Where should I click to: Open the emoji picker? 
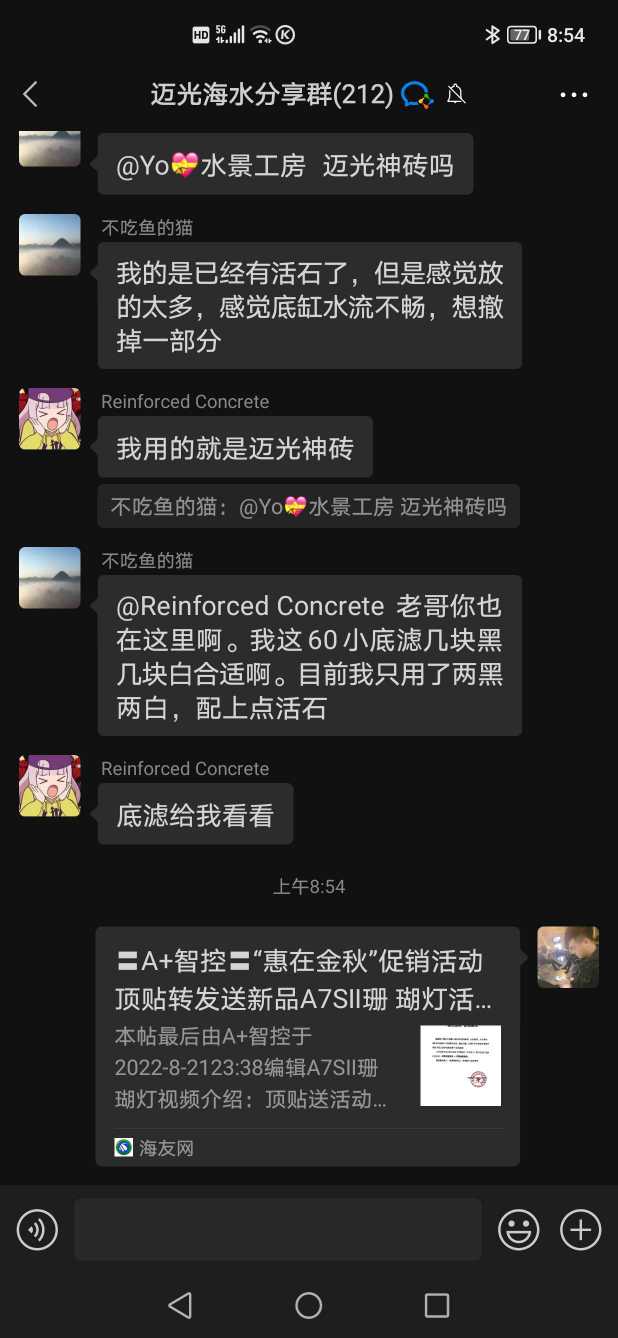click(x=519, y=1230)
